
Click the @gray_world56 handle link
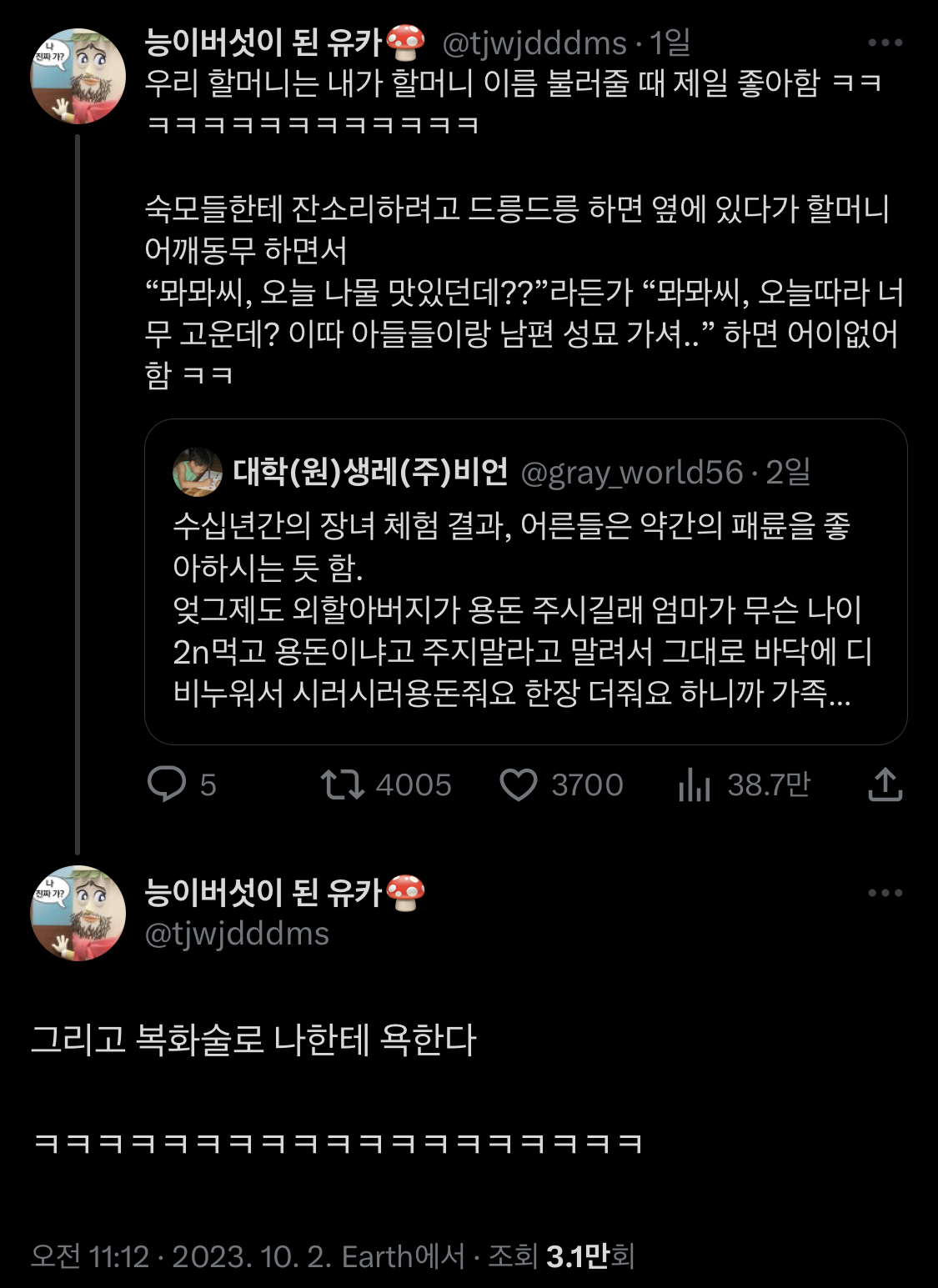click(631, 473)
